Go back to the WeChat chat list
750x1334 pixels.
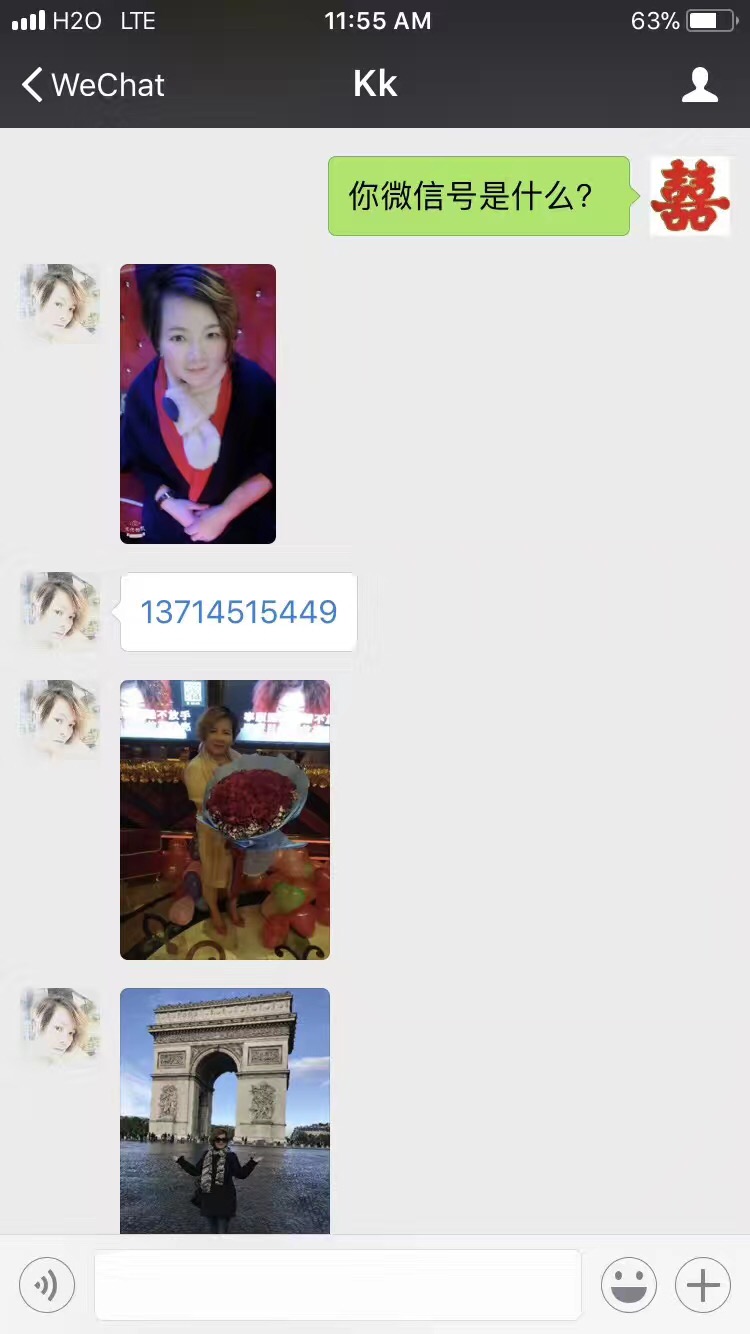tap(92, 85)
